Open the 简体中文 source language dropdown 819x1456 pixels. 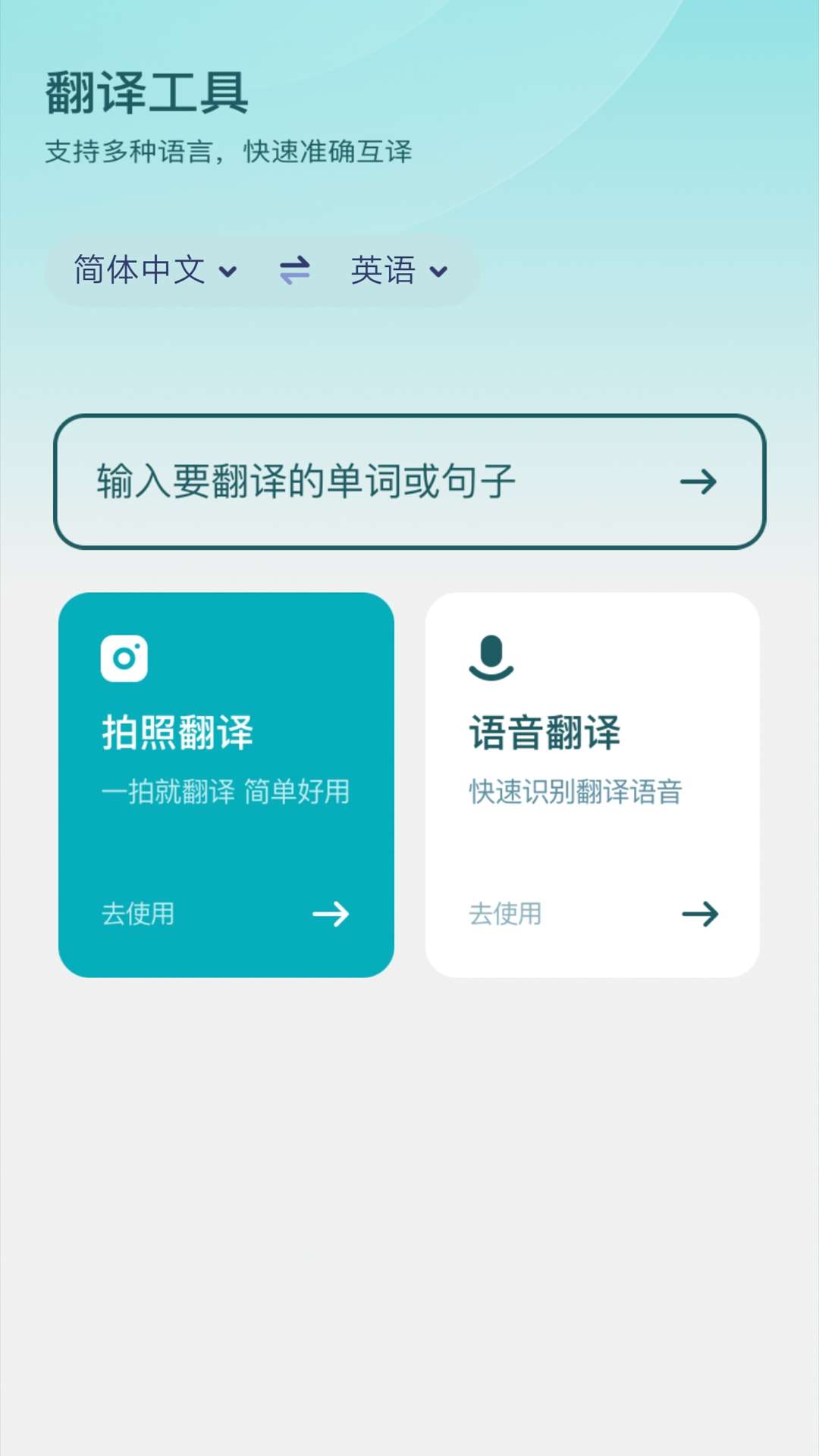coord(155,271)
